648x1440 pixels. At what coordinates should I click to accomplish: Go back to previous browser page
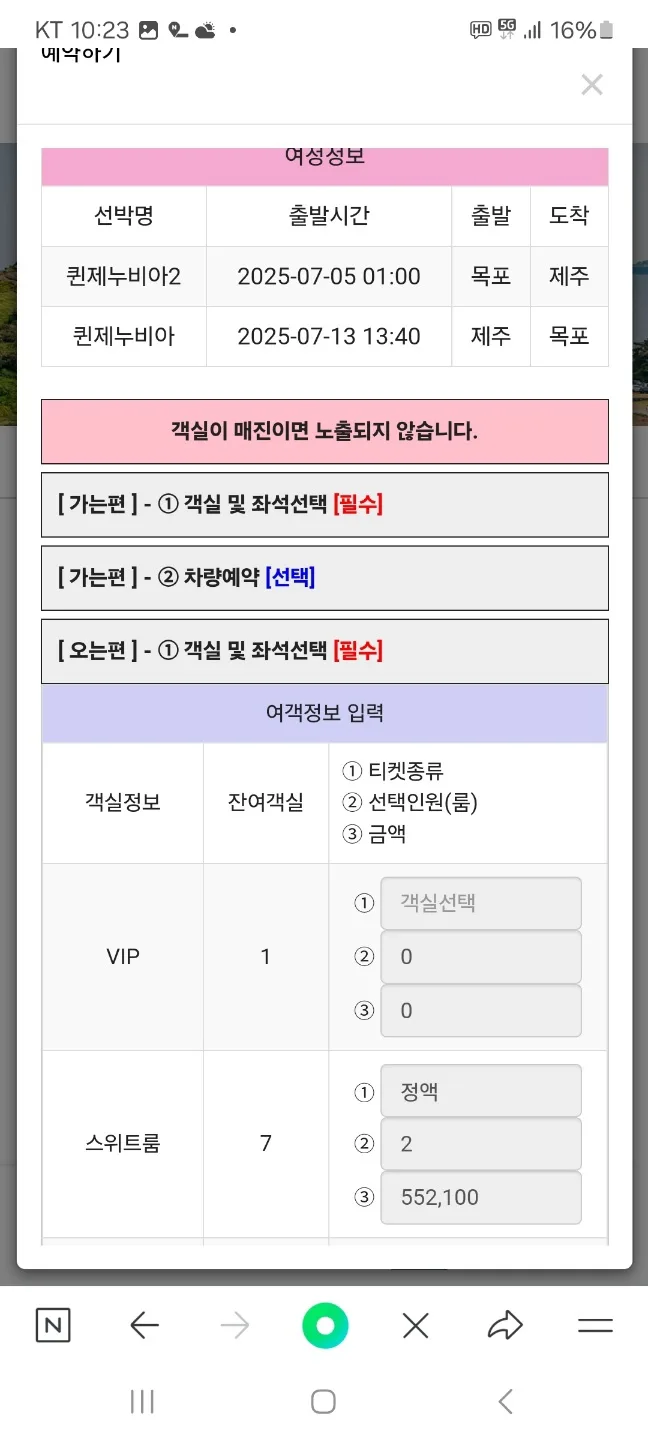click(145, 1326)
